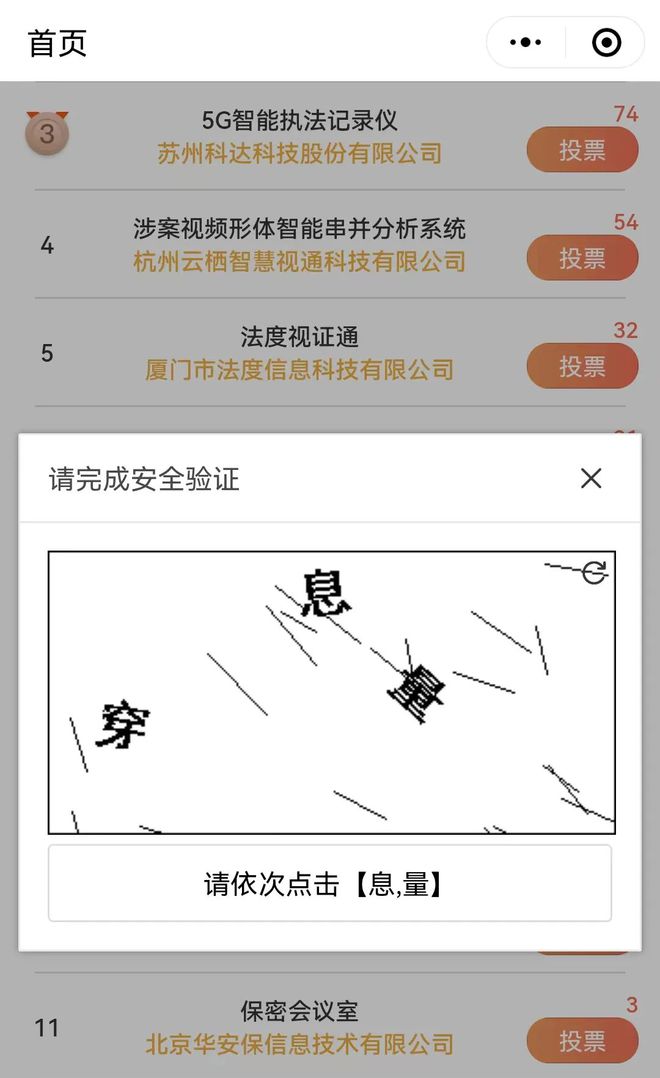Close the mini program with the circle button
Screen dimensions: 660x1078
pos(606,43)
